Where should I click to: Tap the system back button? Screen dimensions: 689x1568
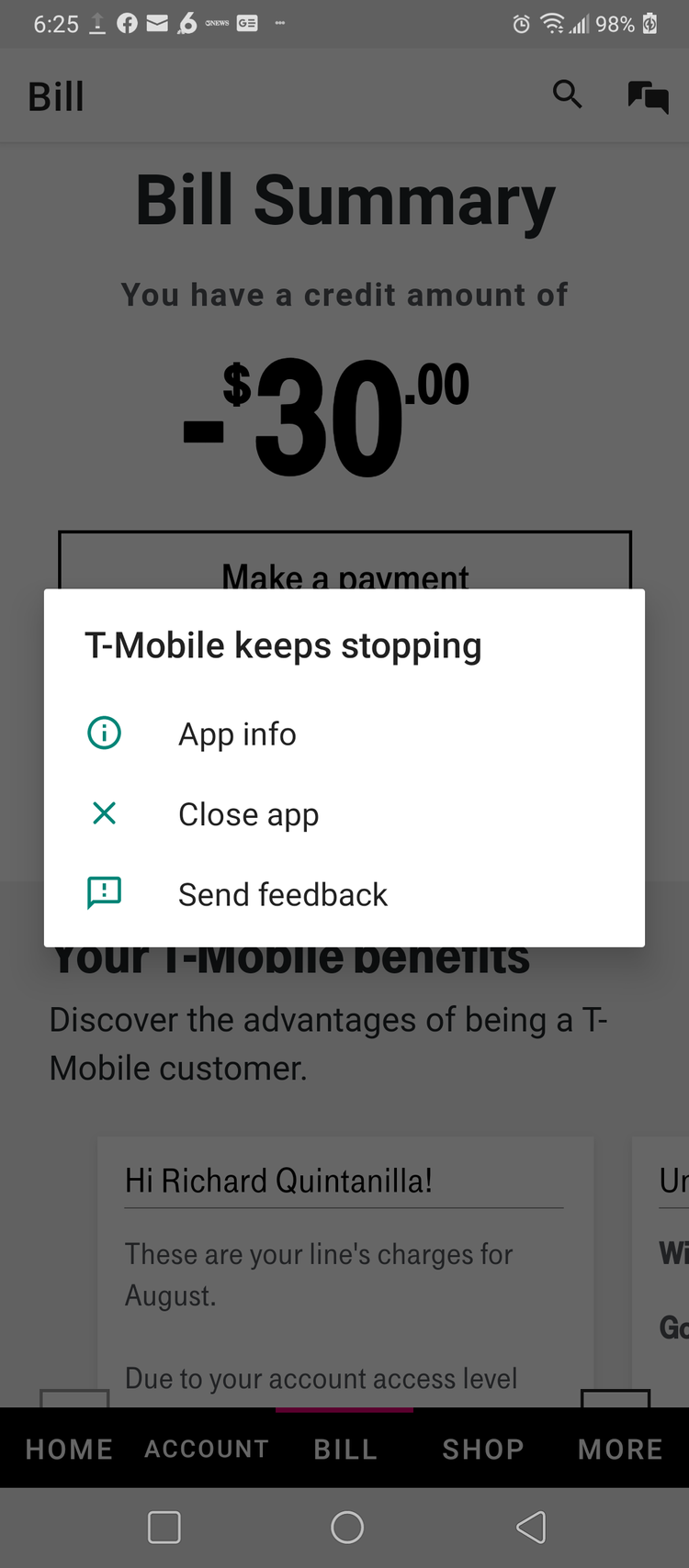tap(531, 1528)
